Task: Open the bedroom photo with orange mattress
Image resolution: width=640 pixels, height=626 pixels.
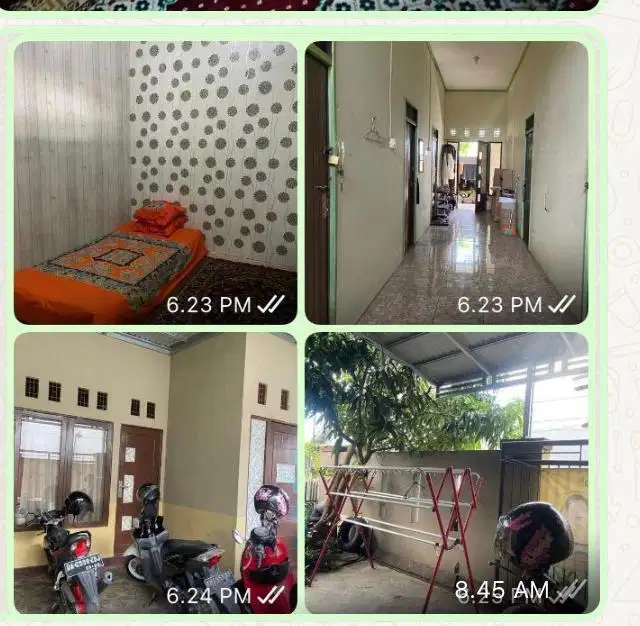Action: point(155,182)
